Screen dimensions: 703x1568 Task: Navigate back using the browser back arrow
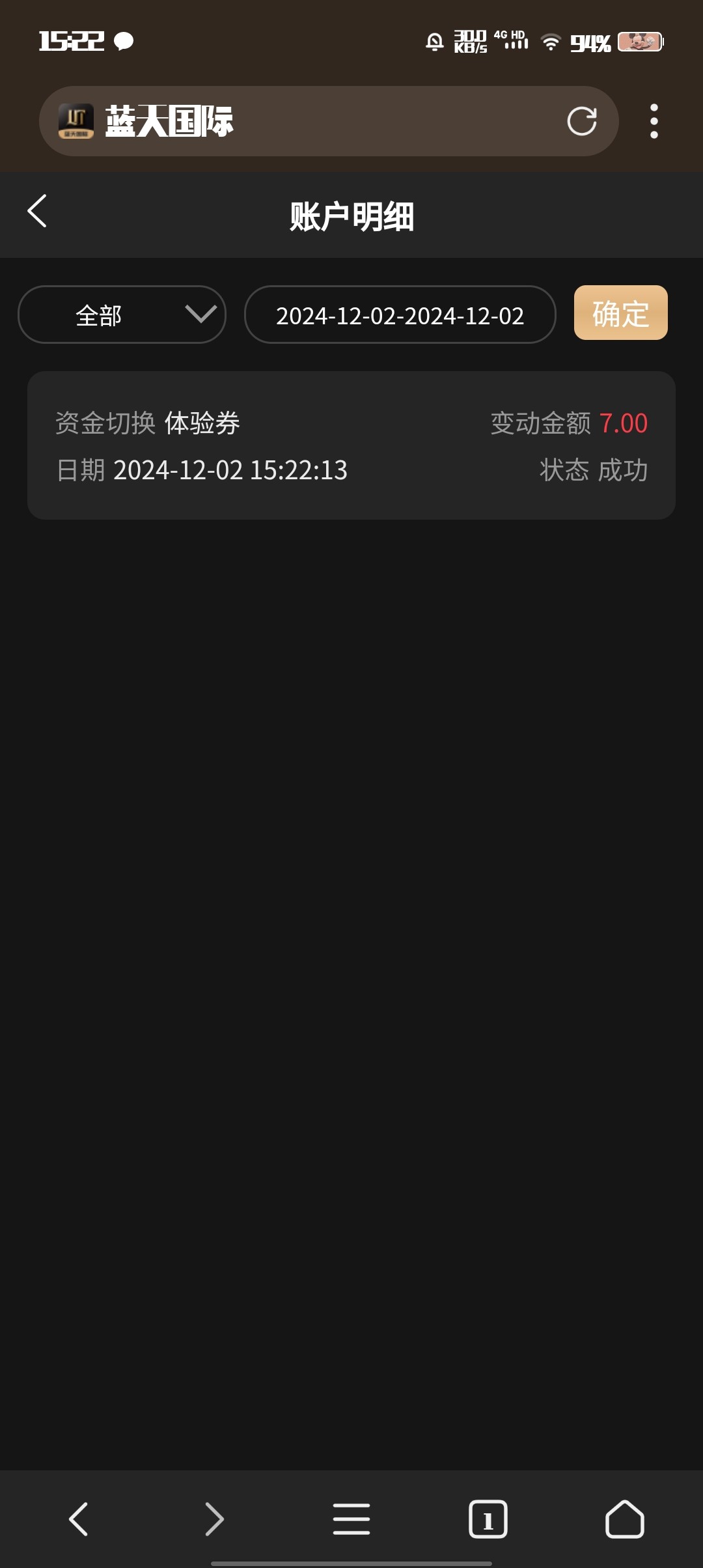(x=79, y=1519)
